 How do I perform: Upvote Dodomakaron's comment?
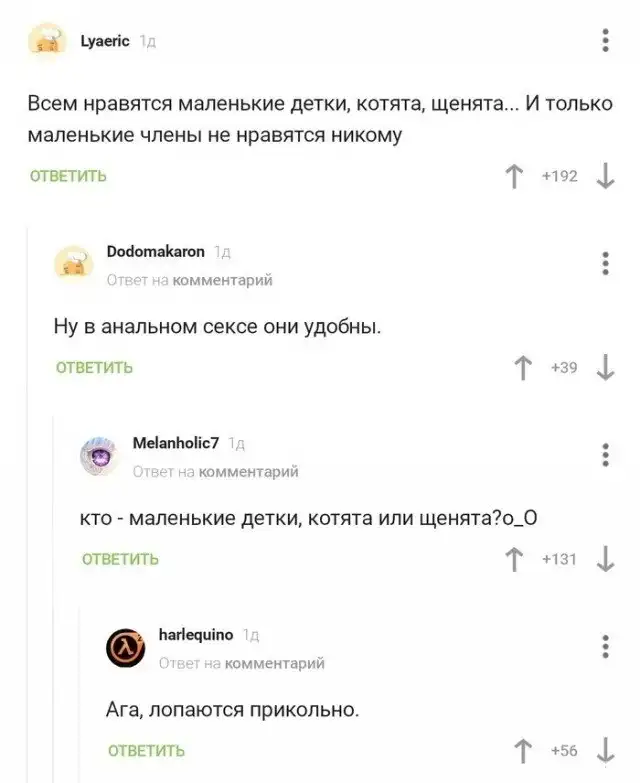click(x=521, y=367)
